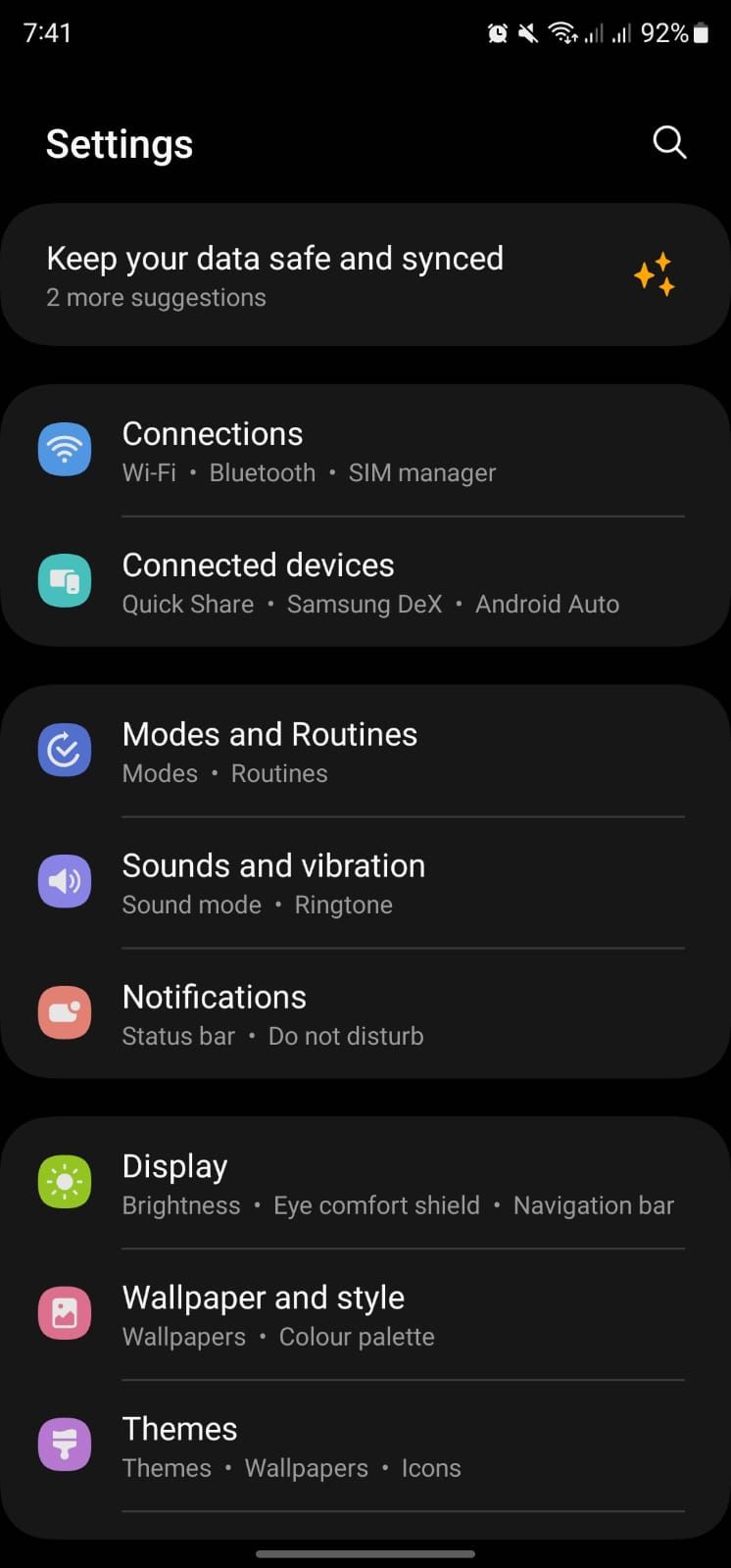Open the Connections settings icon
Image resolution: width=731 pixels, height=1568 pixels.
point(65,449)
